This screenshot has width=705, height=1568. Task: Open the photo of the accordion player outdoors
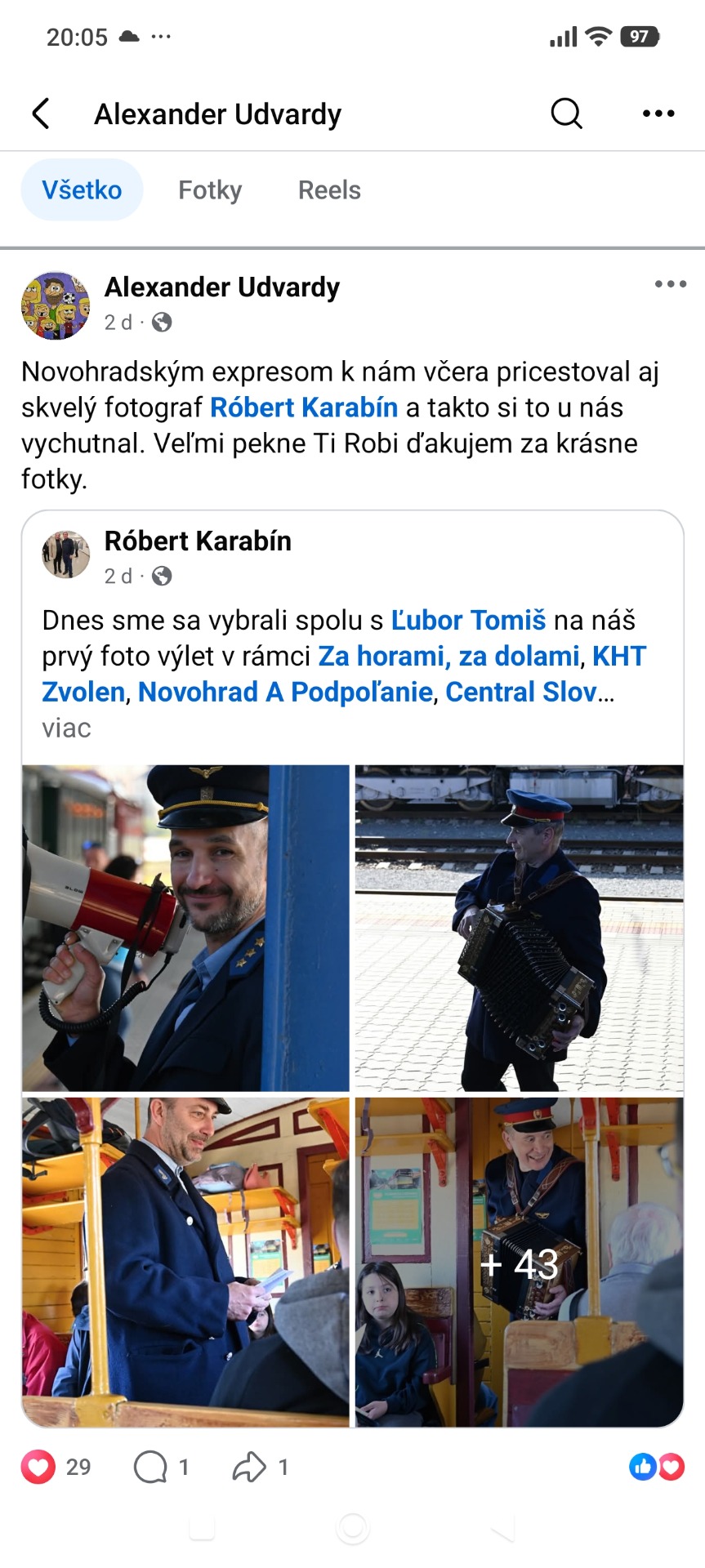click(x=519, y=928)
